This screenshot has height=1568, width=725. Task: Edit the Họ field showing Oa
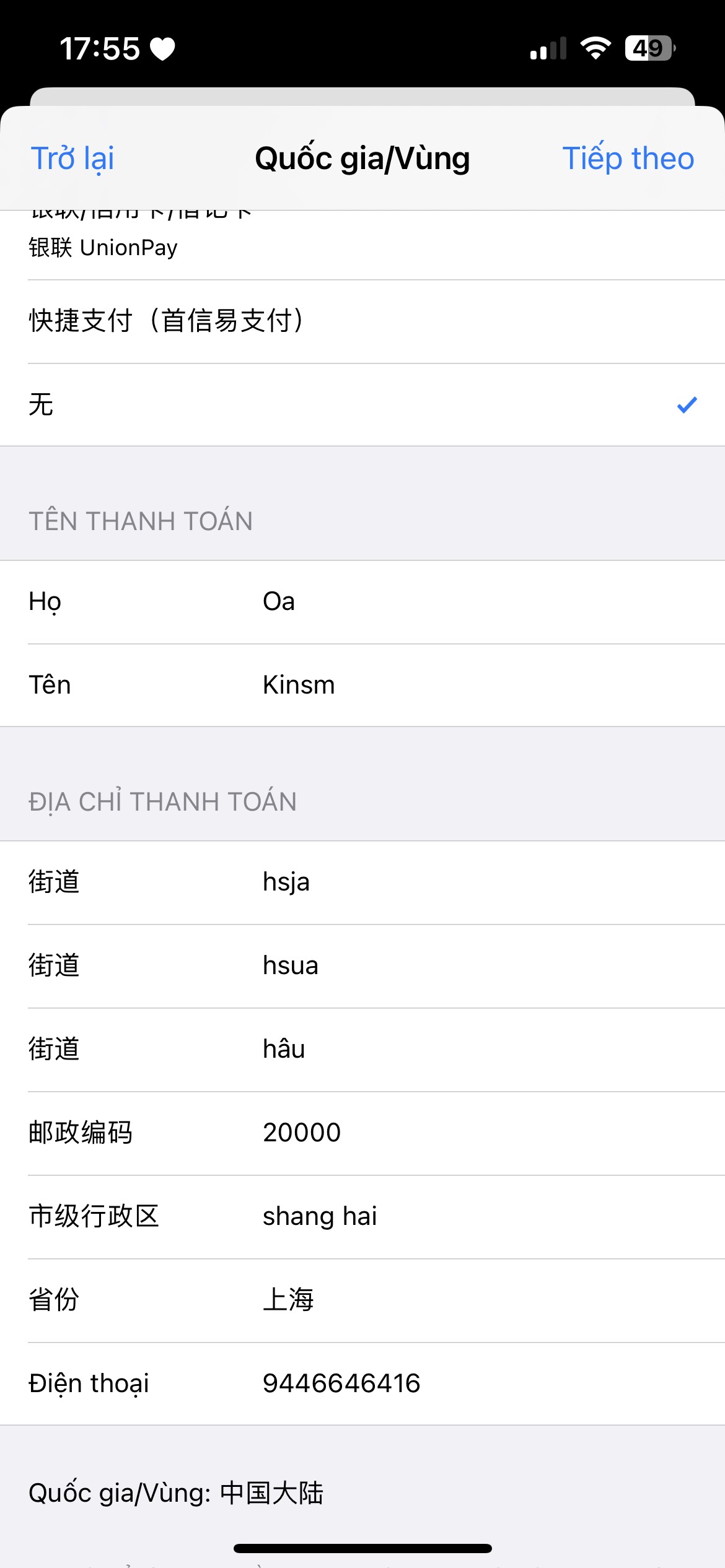434,602
